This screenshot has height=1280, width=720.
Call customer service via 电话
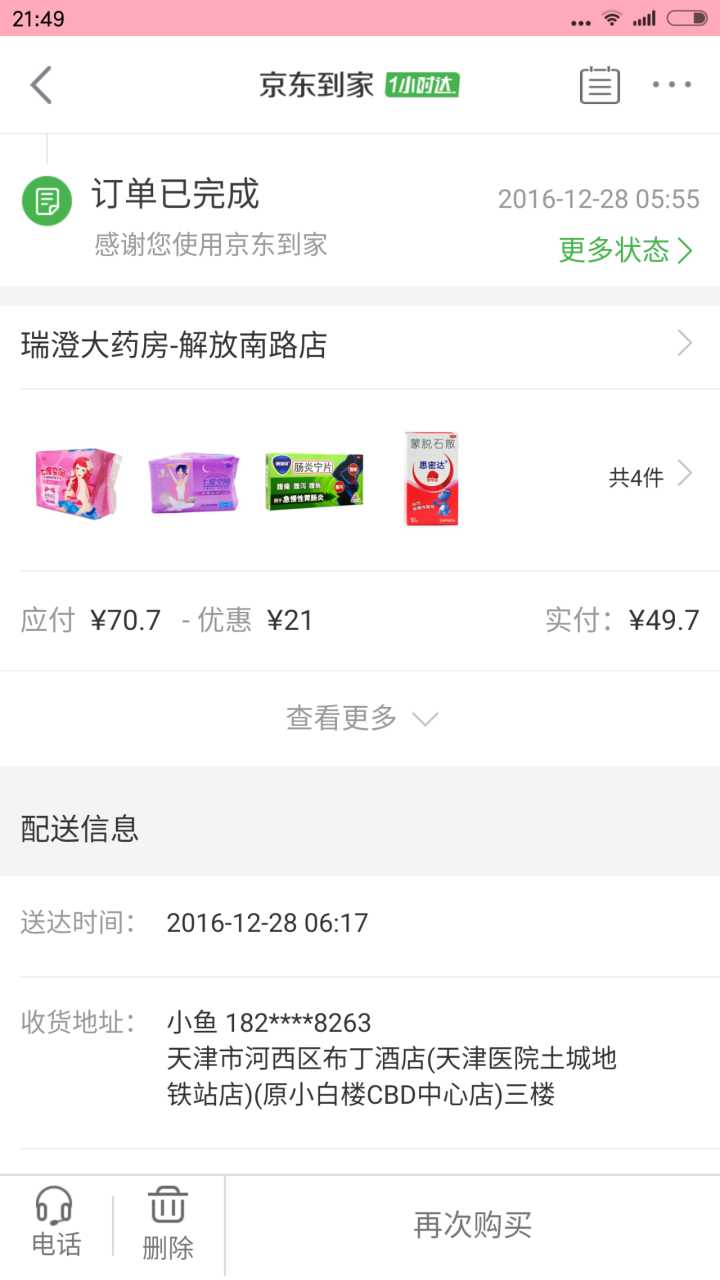point(56,1224)
